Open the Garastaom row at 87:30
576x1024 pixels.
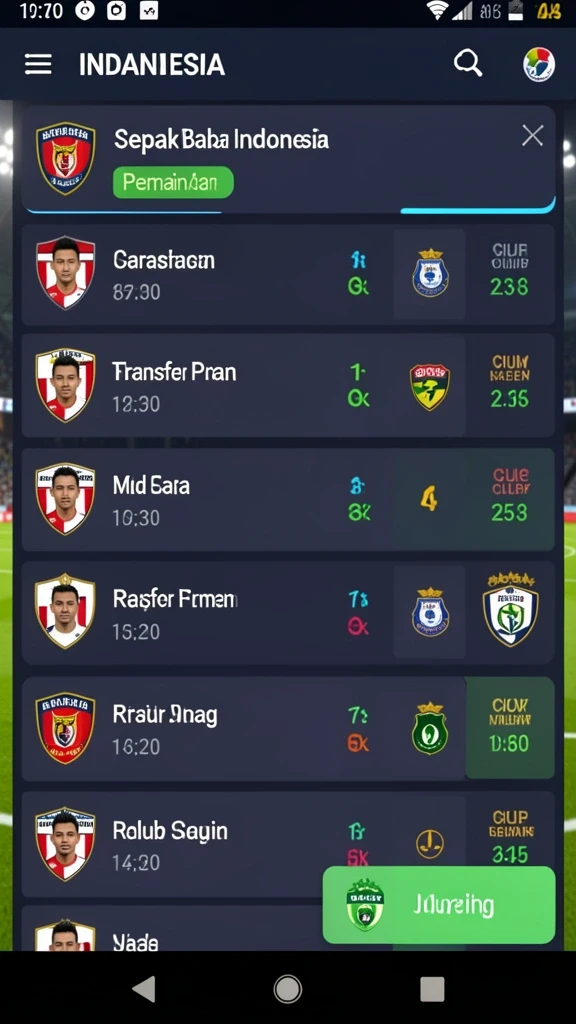pyautogui.click(x=288, y=274)
